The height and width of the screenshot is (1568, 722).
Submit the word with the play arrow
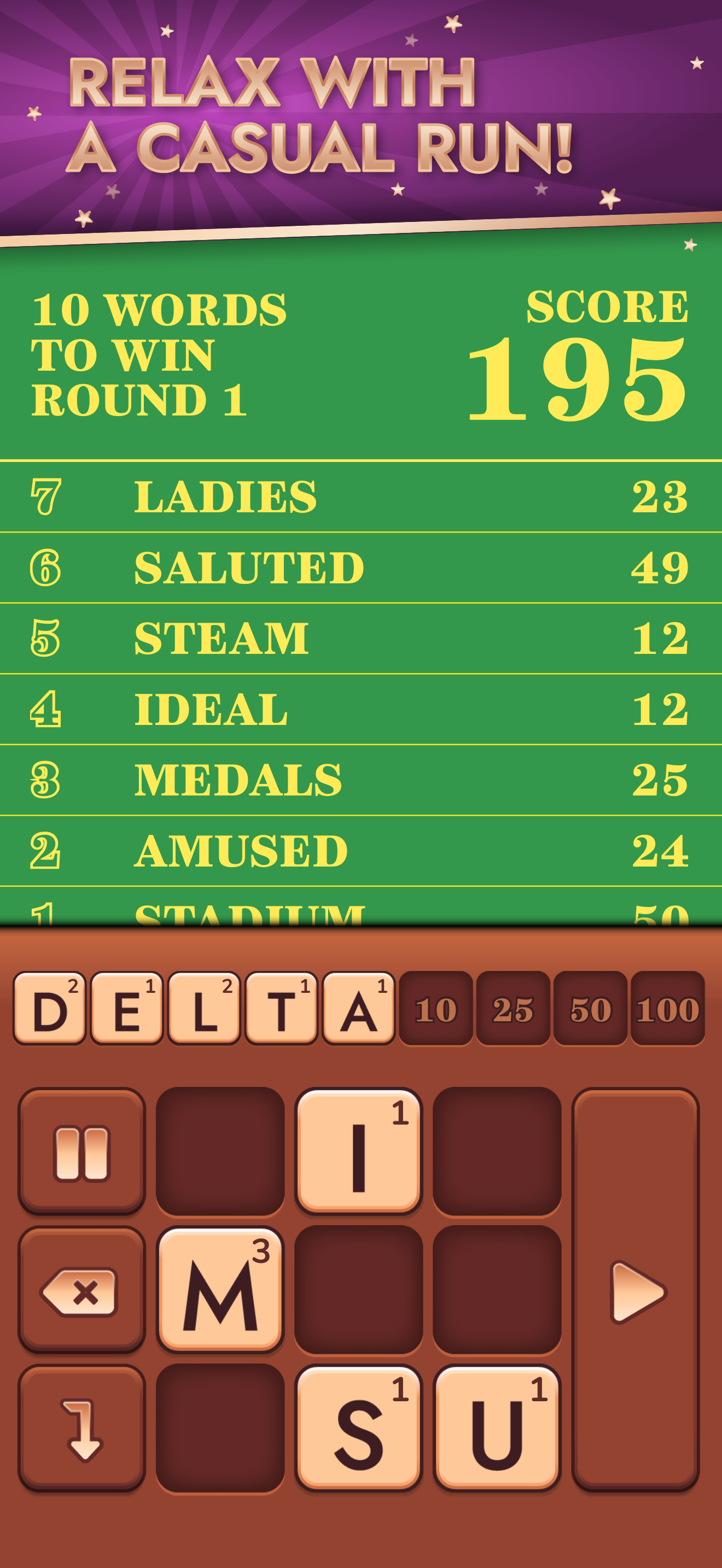tap(636, 1289)
